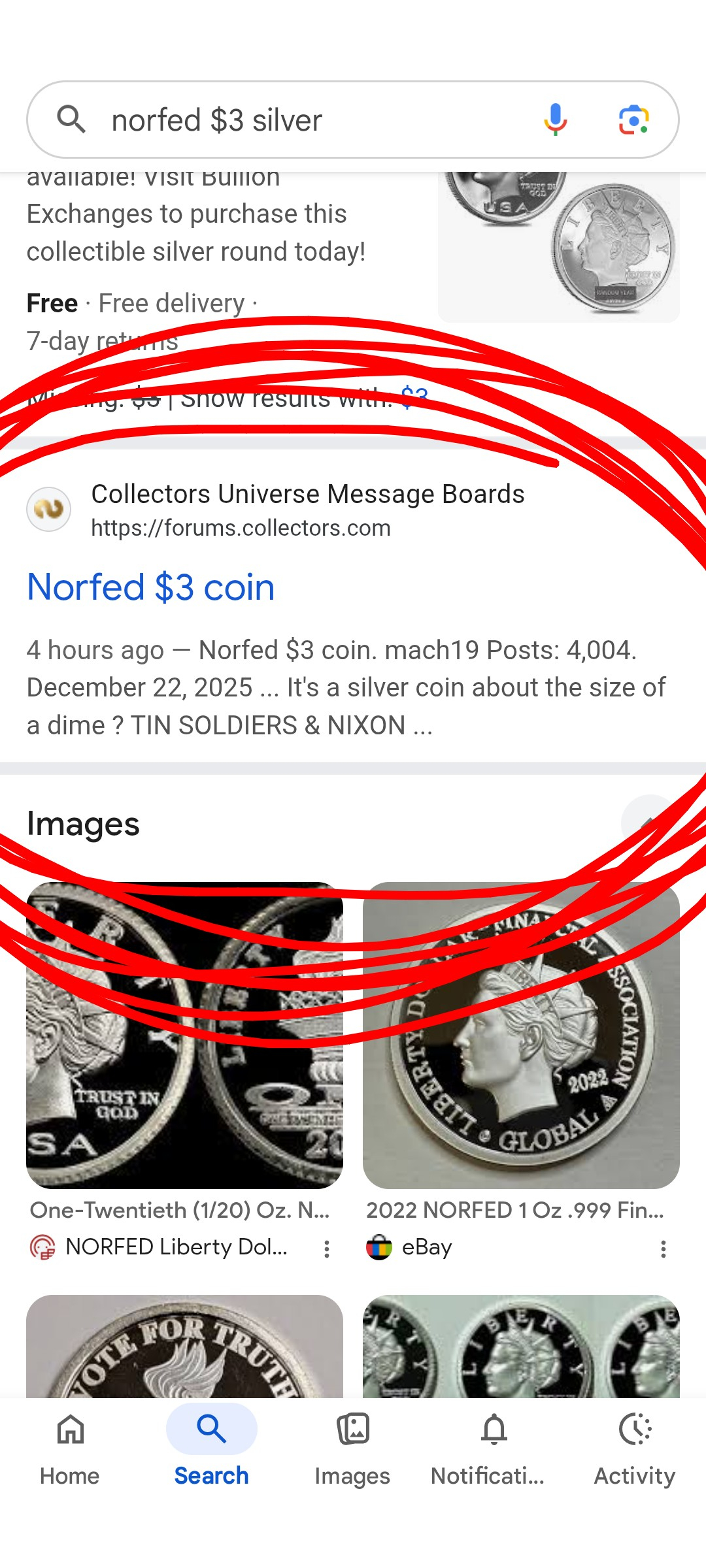The width and height of the screenshot is (706, 1568).
Task: Open the Norfed $3 coin forum result
Action: point(150,587)
